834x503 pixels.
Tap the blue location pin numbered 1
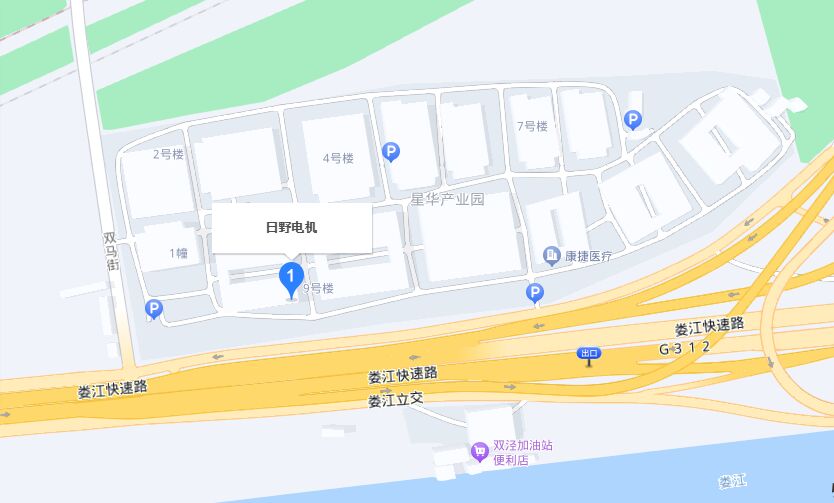pos(290,277)
